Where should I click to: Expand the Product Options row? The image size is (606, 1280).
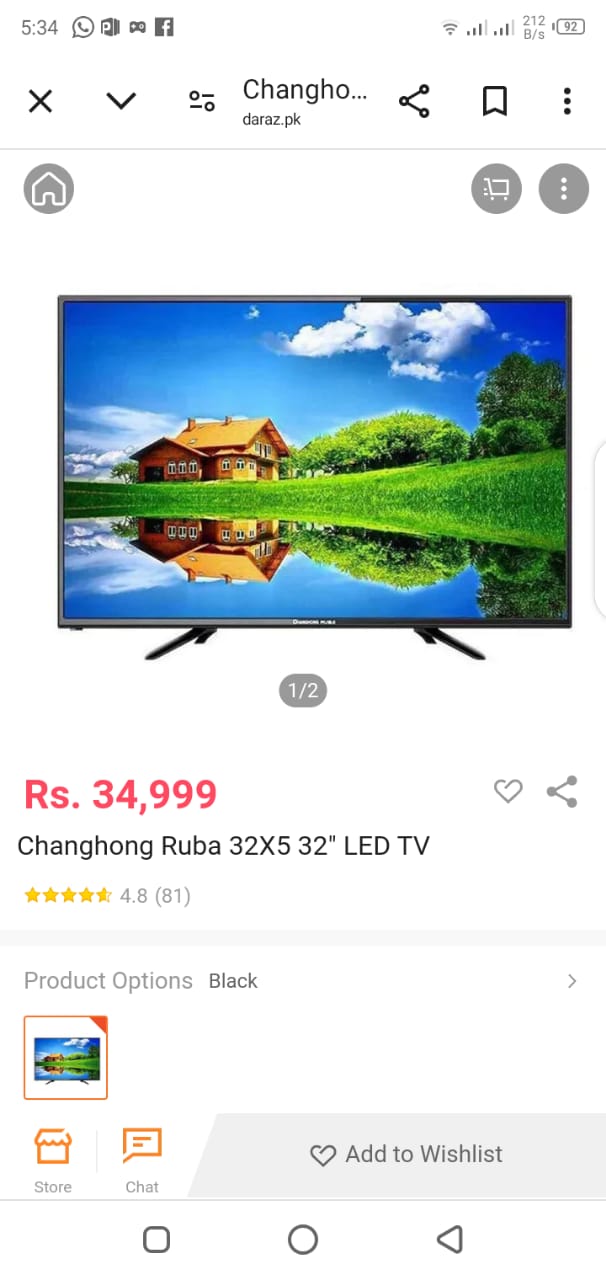point(303,981)
